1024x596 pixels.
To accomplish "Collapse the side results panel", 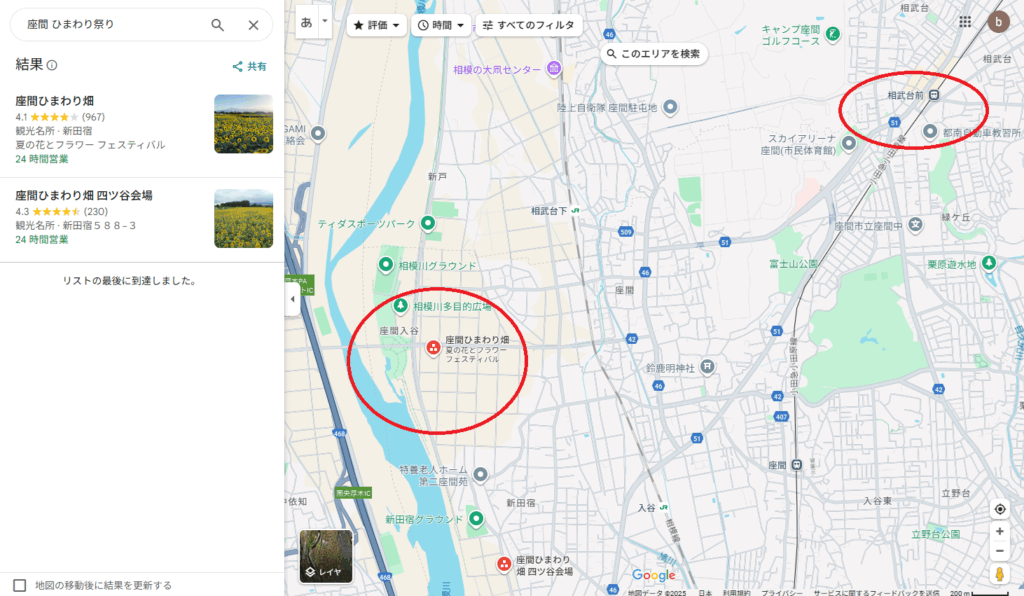I will 292,299.
